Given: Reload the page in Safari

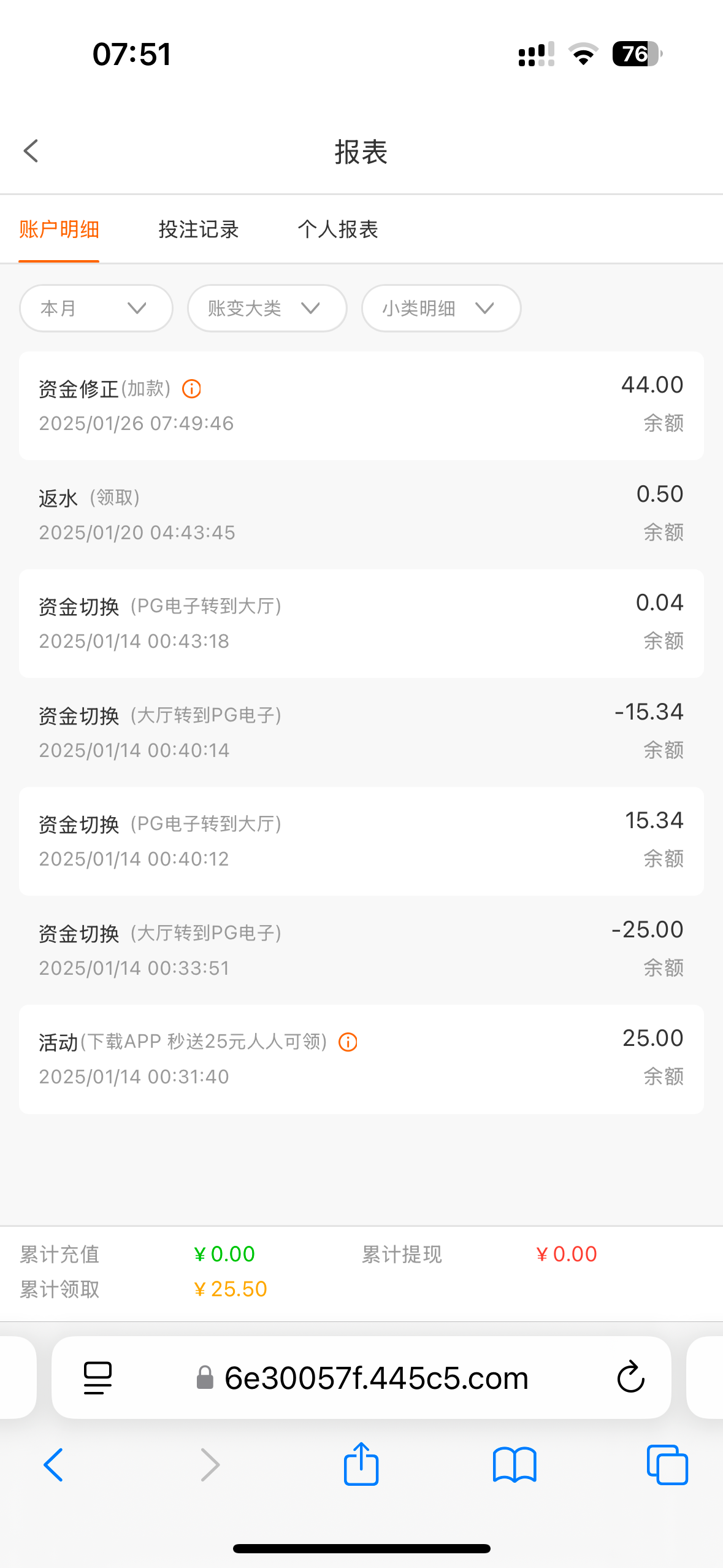Looking at the screenshot, I should pos(630,1377).
